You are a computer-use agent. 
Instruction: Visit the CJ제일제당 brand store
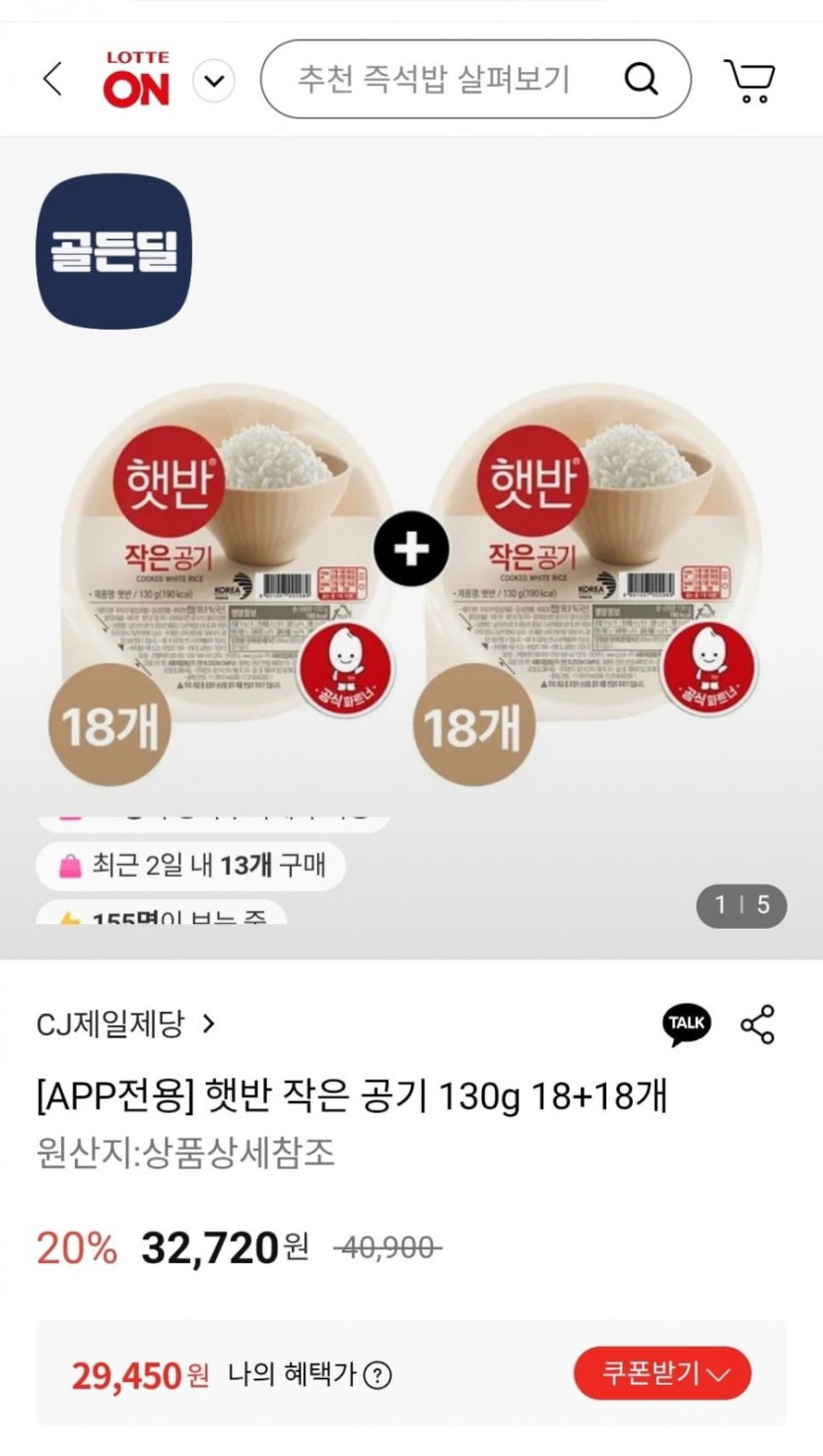point(125,1026)
